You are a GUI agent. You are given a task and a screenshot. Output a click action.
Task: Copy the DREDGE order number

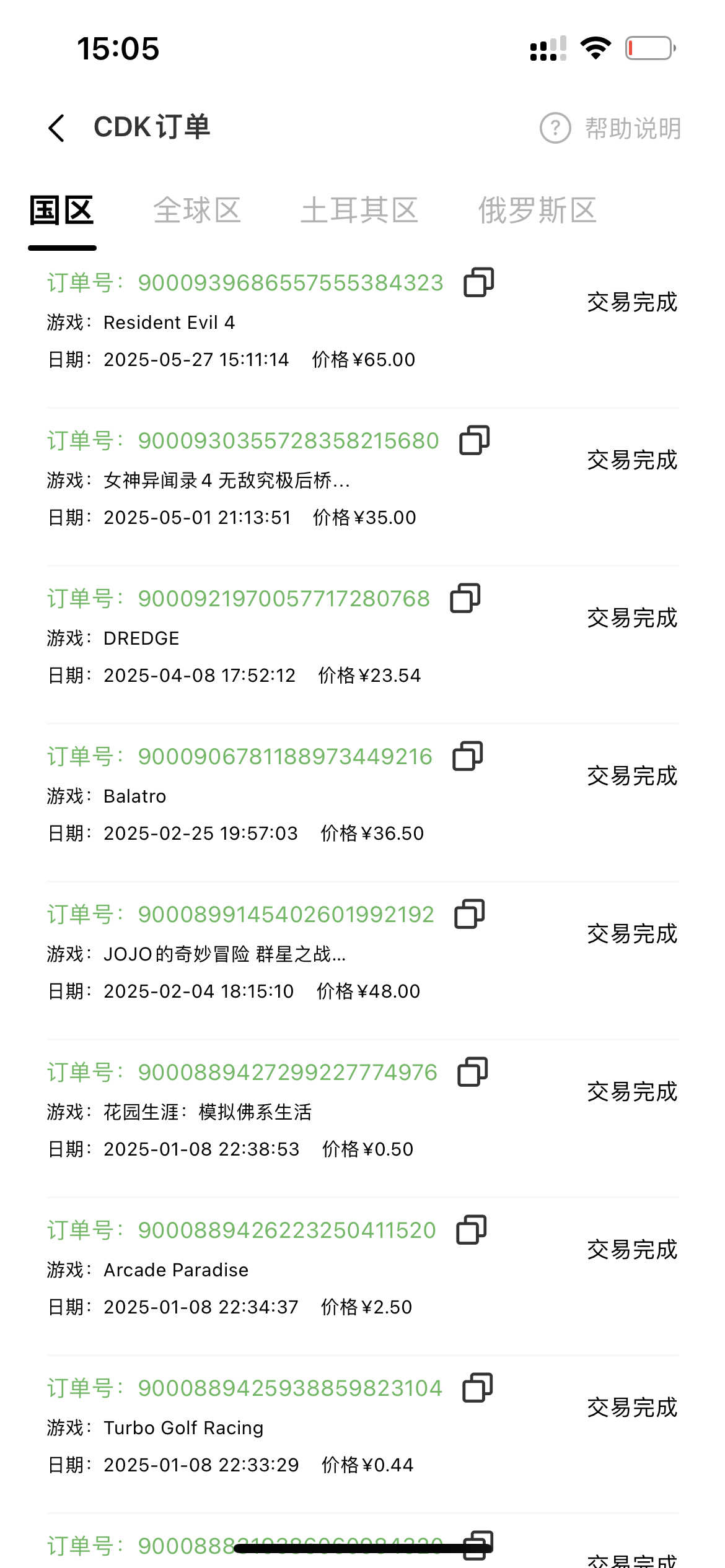tap(465, 598)
